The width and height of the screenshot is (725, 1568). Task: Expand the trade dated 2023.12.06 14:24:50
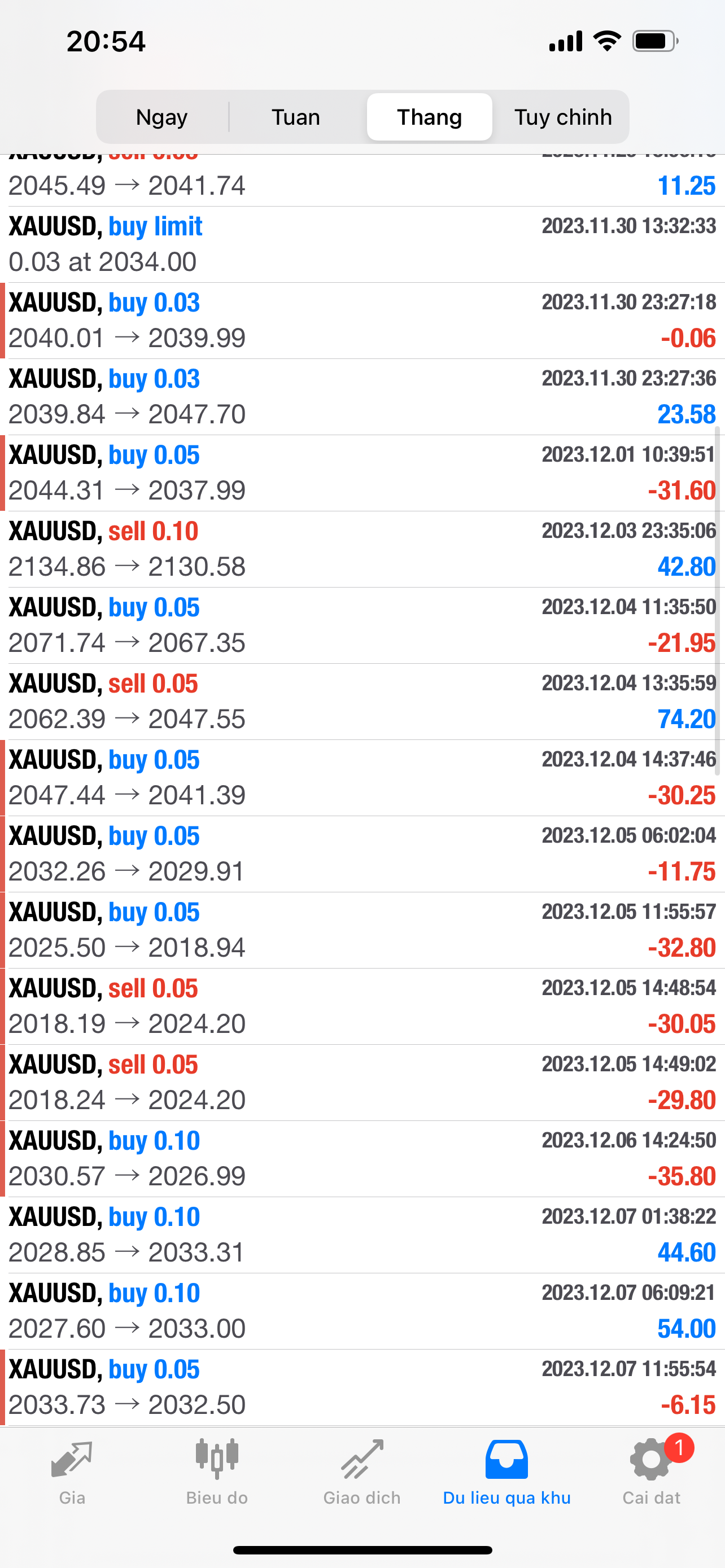point(362,1159)
